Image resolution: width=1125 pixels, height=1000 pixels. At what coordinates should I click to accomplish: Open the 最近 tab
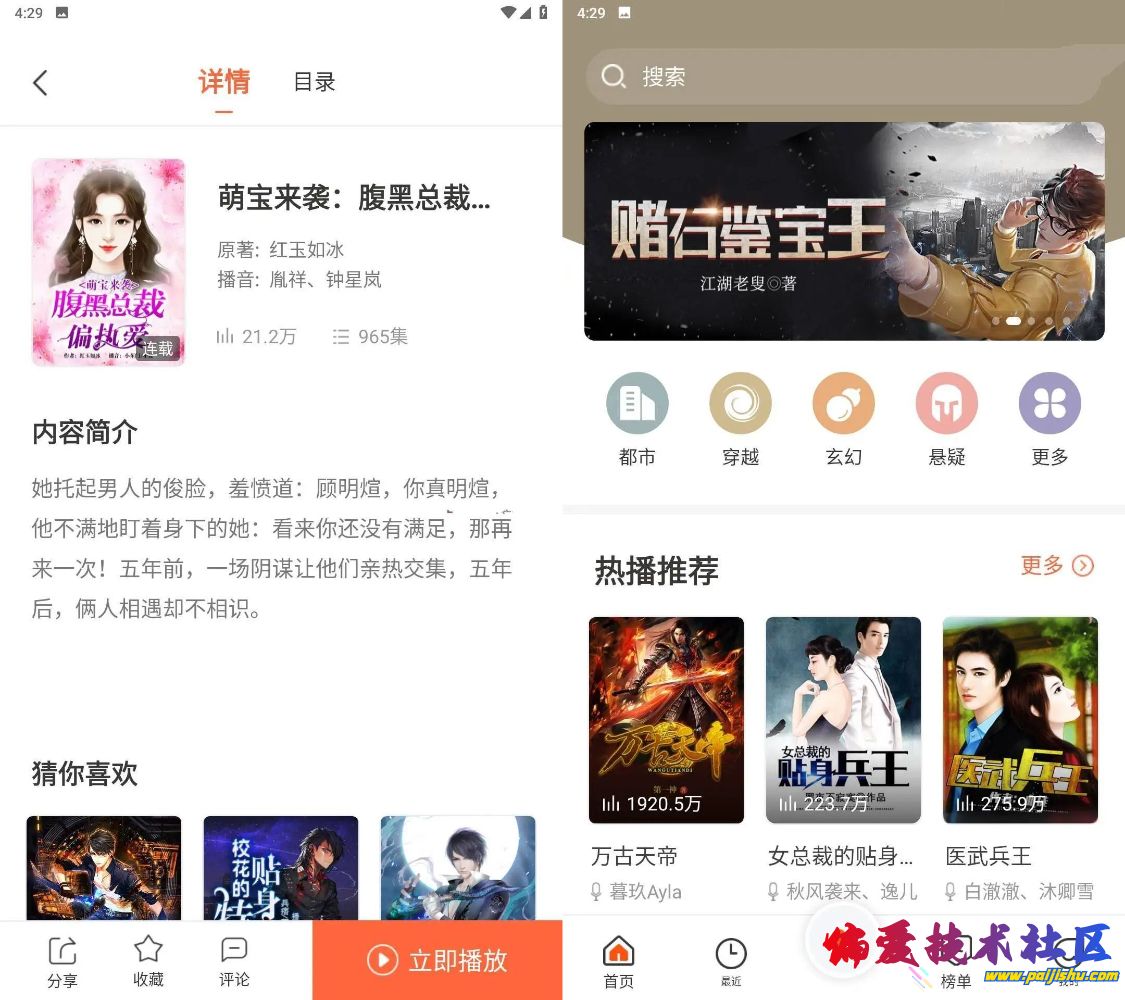pos(731,962)
